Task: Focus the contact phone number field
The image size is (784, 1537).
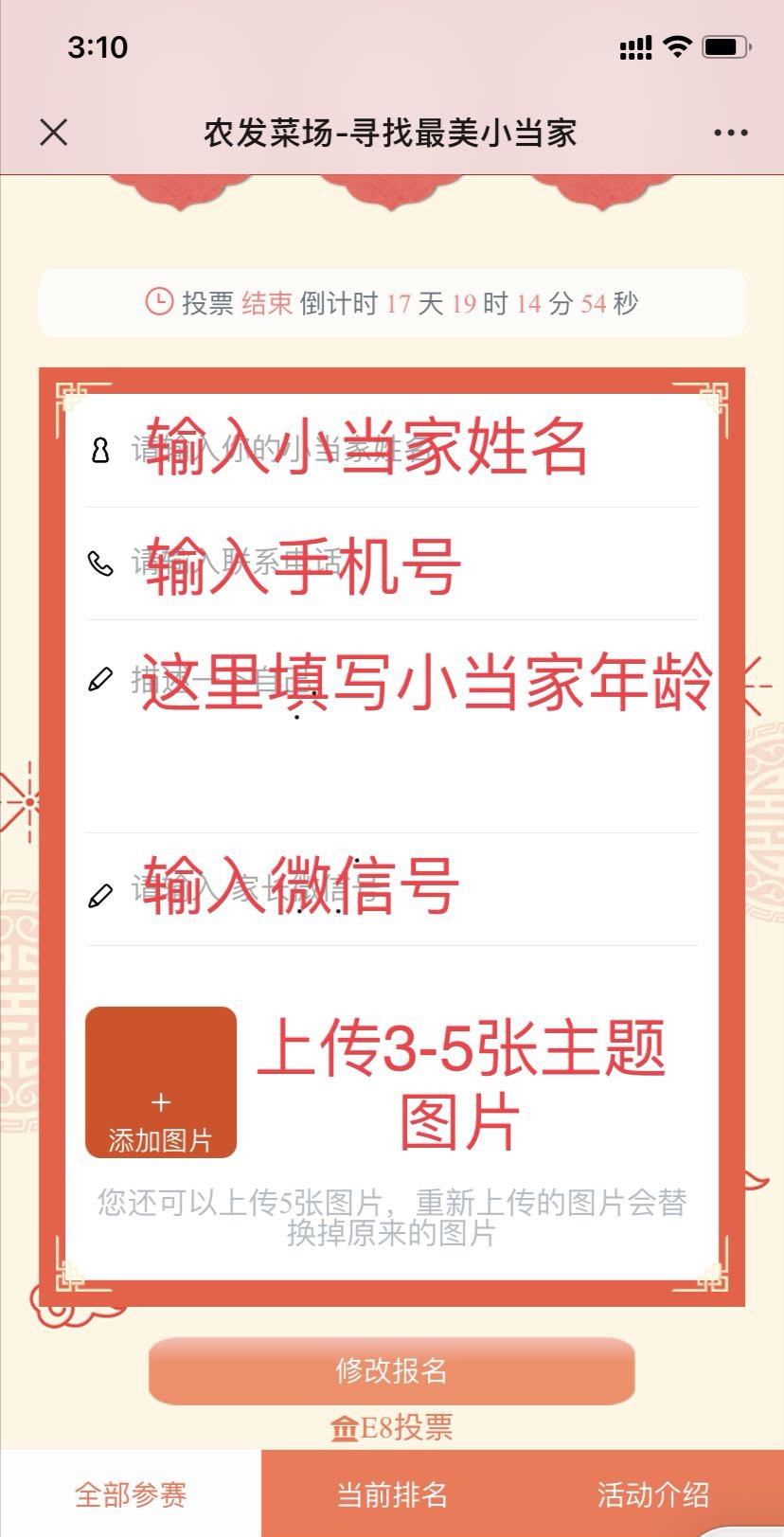Action: [x=407, y=563]
